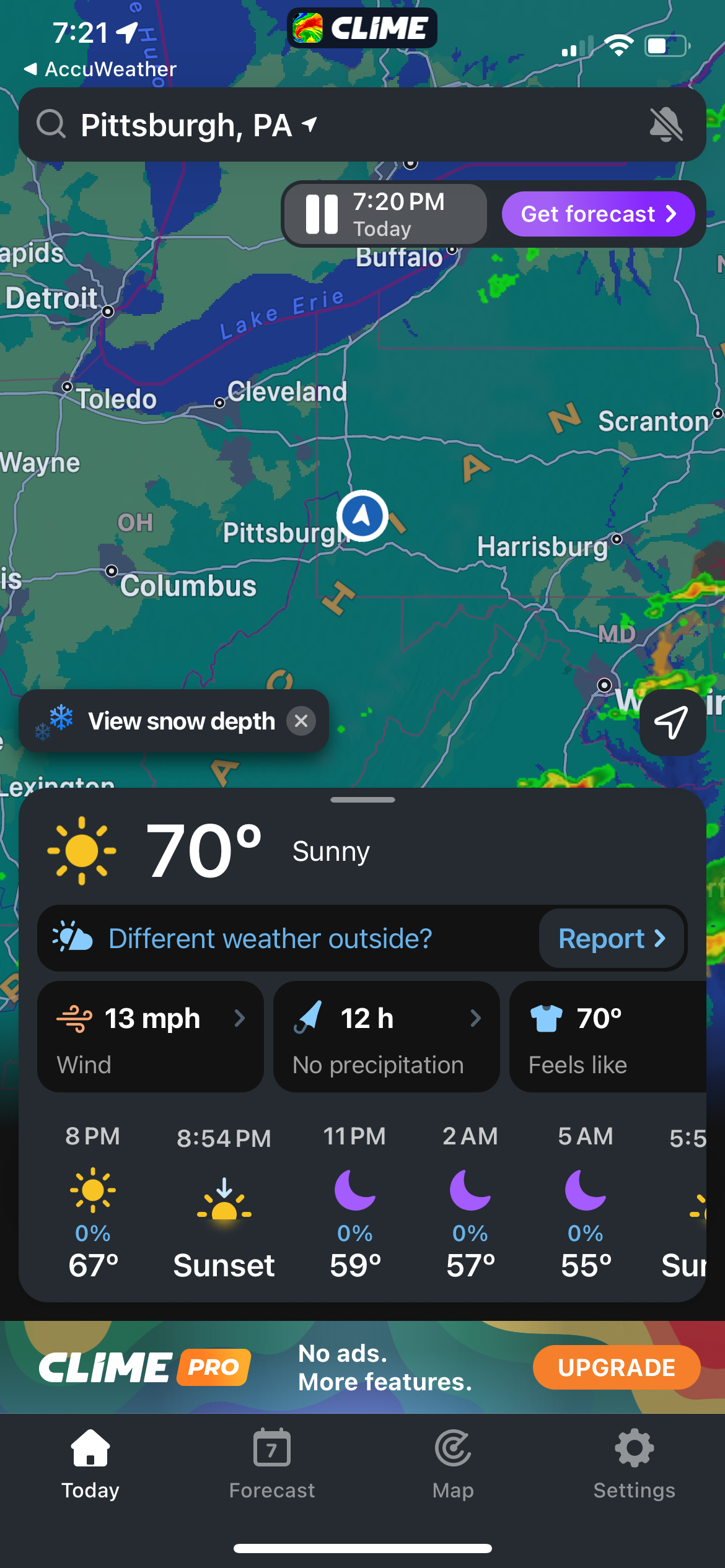This screenshot has height=1568, width=725.
Task: Open the location search magnifier icon
Action: click(52, 124)
